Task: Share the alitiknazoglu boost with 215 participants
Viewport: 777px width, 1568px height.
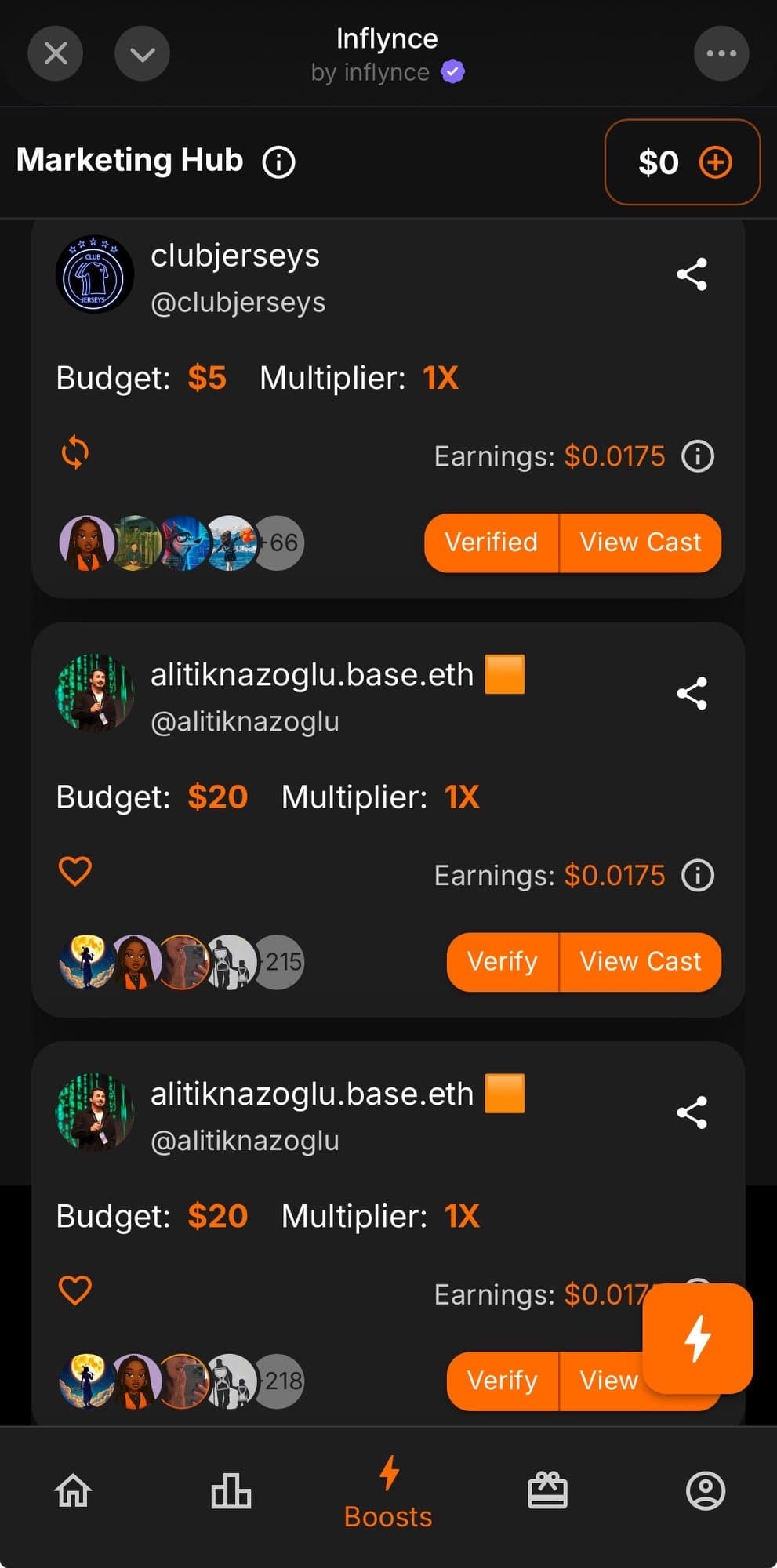Action: tap(692, 694)
